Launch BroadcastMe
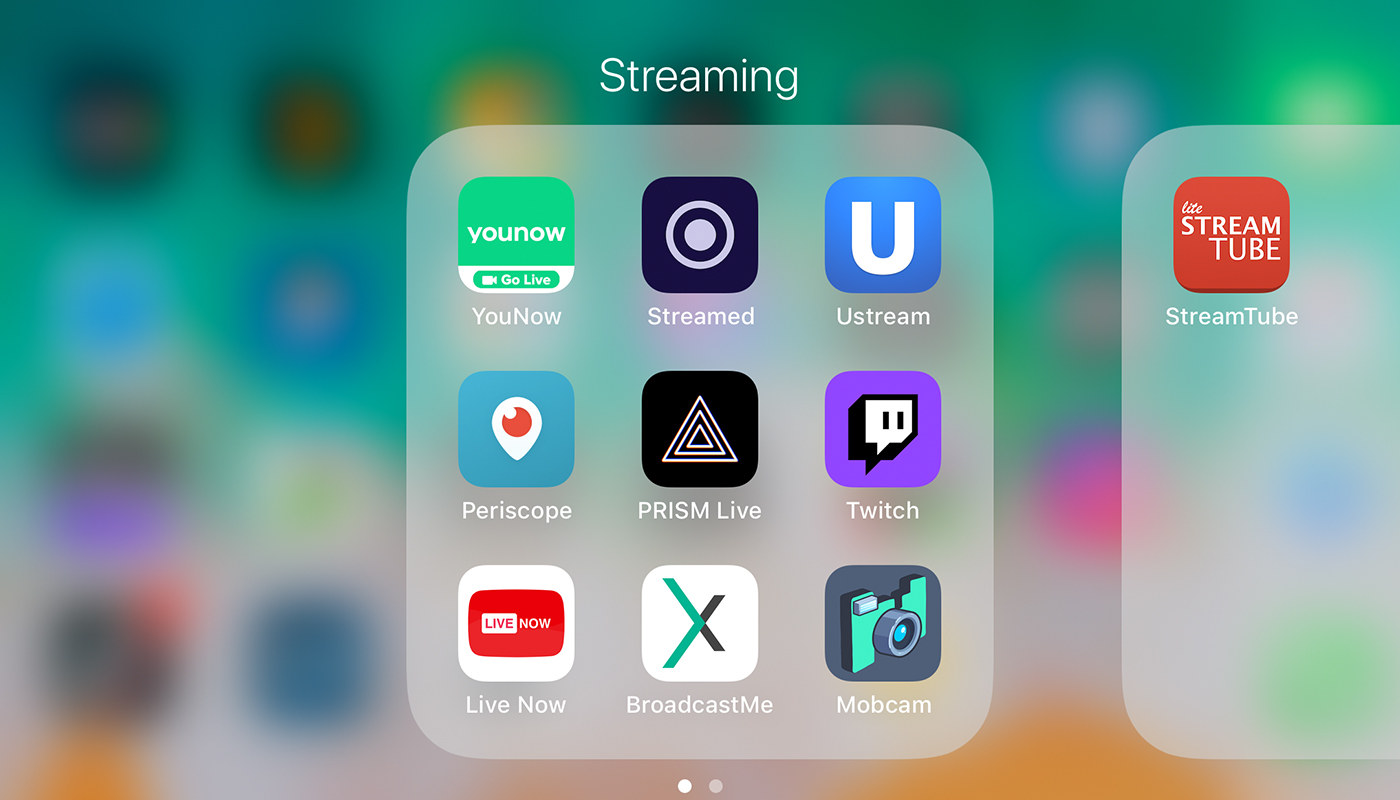Screen dimensions: 1400x800 pos(700,623)
